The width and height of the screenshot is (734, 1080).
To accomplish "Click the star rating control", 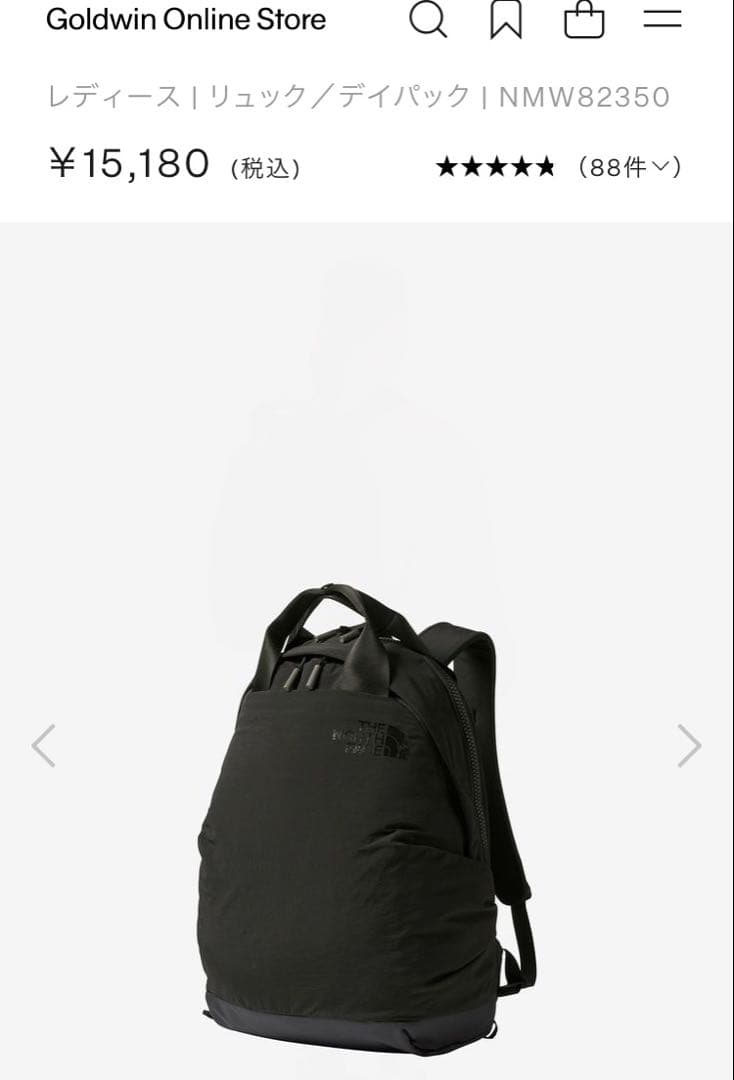I will point(497,166).
